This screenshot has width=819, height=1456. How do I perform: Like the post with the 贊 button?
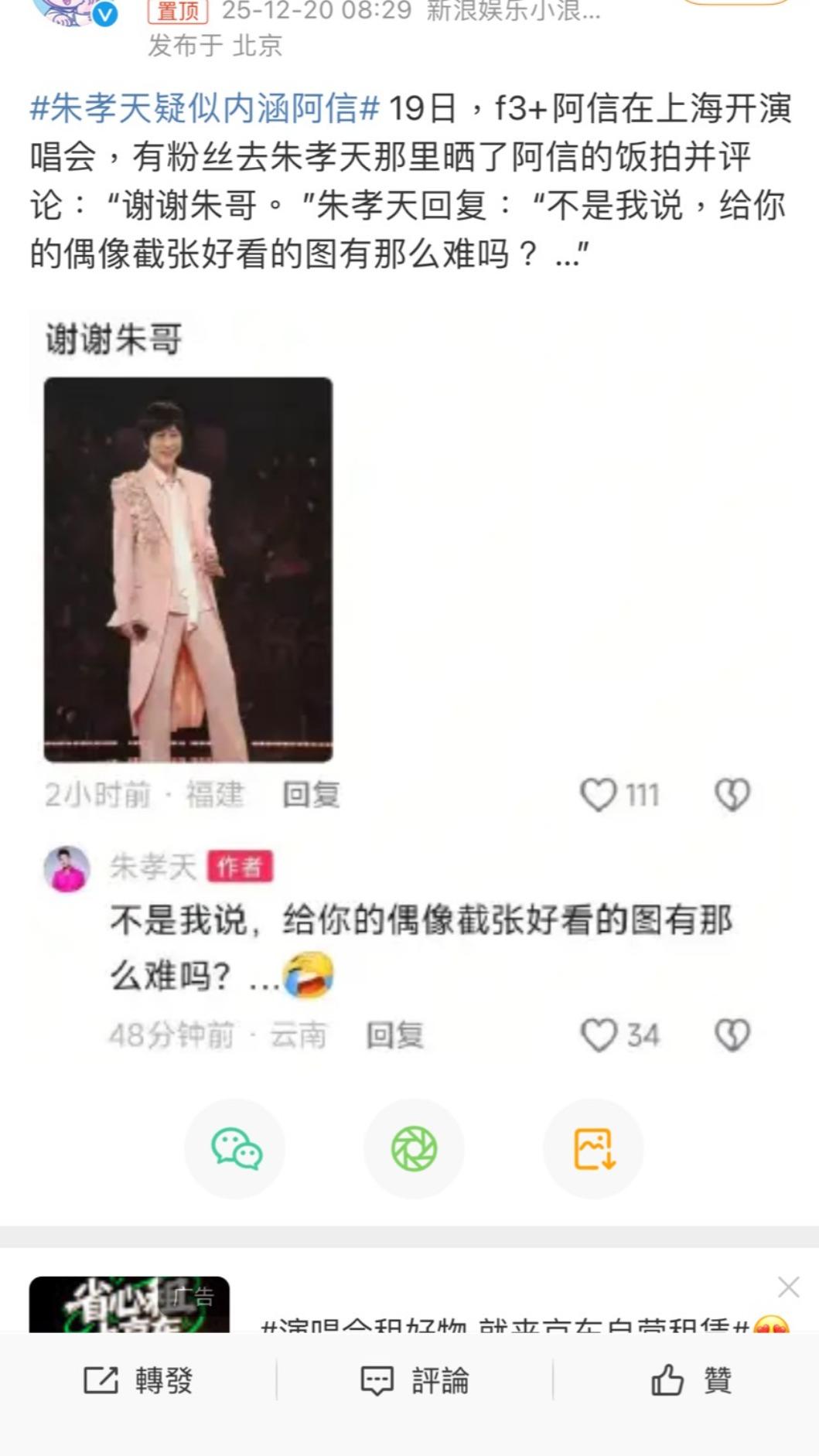click(691, 1380)
